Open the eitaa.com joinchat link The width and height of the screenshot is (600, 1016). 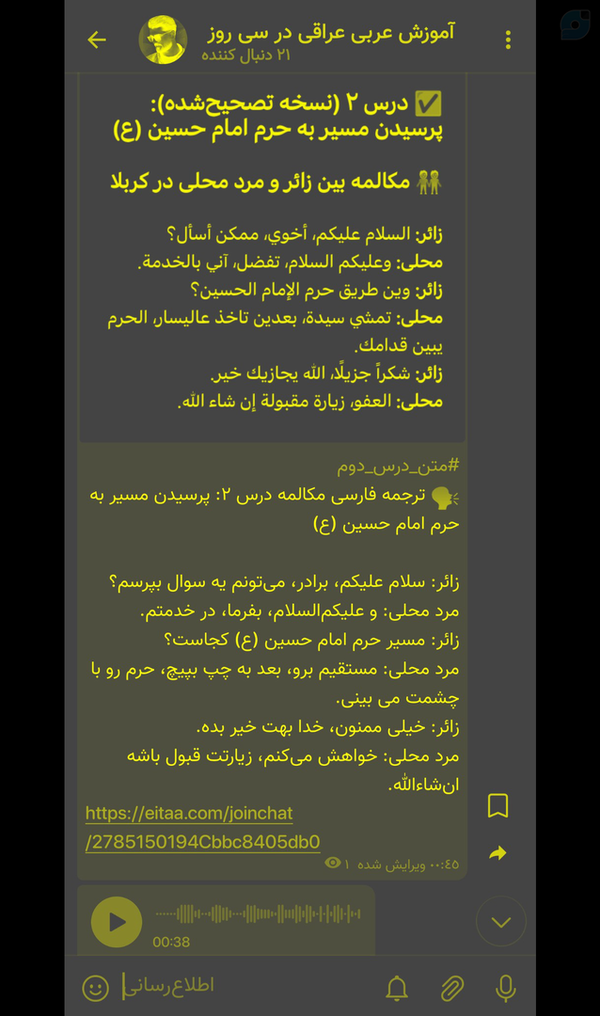(x=203, y=827)
